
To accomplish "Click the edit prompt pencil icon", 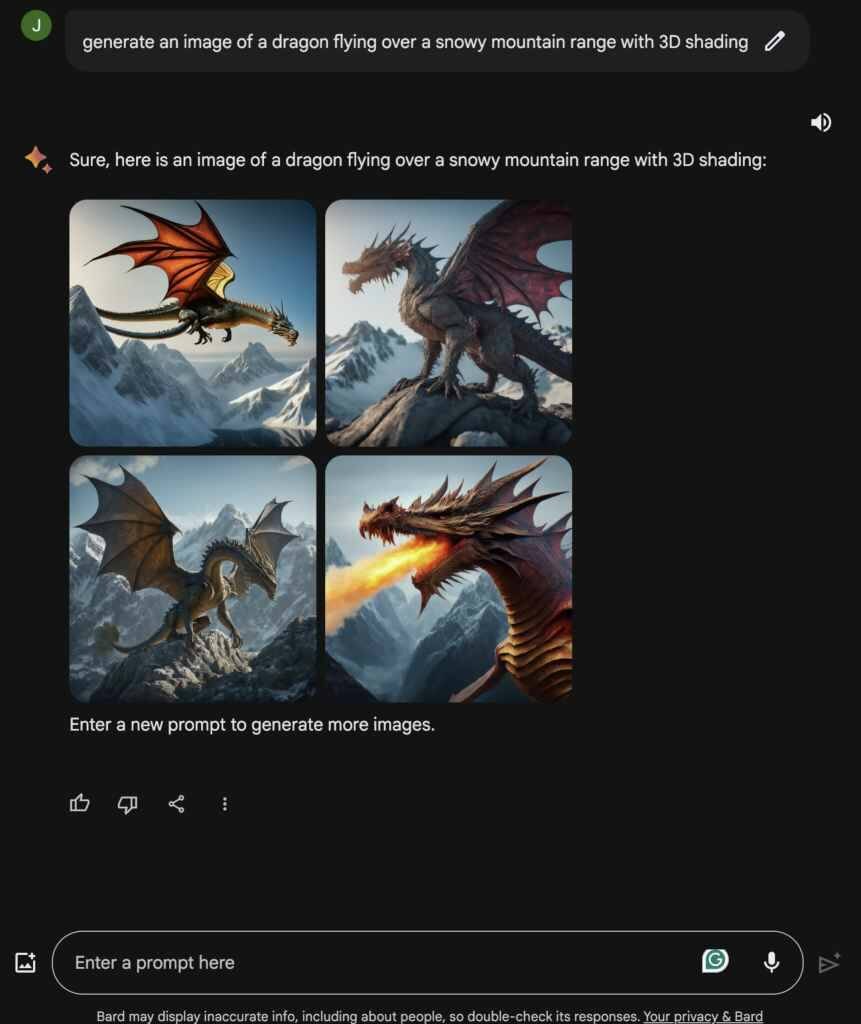I will point(773,41).
